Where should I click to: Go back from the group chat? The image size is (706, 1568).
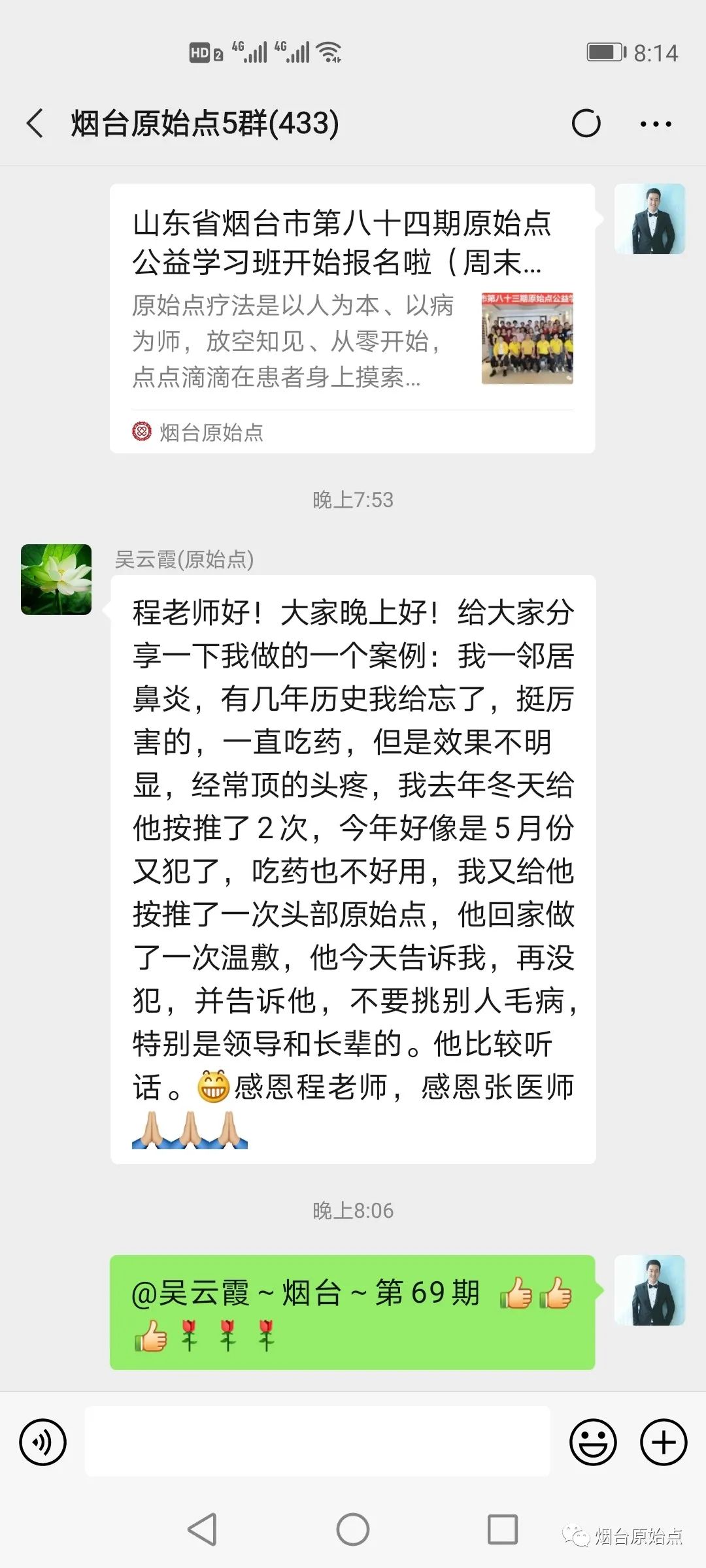35,123
